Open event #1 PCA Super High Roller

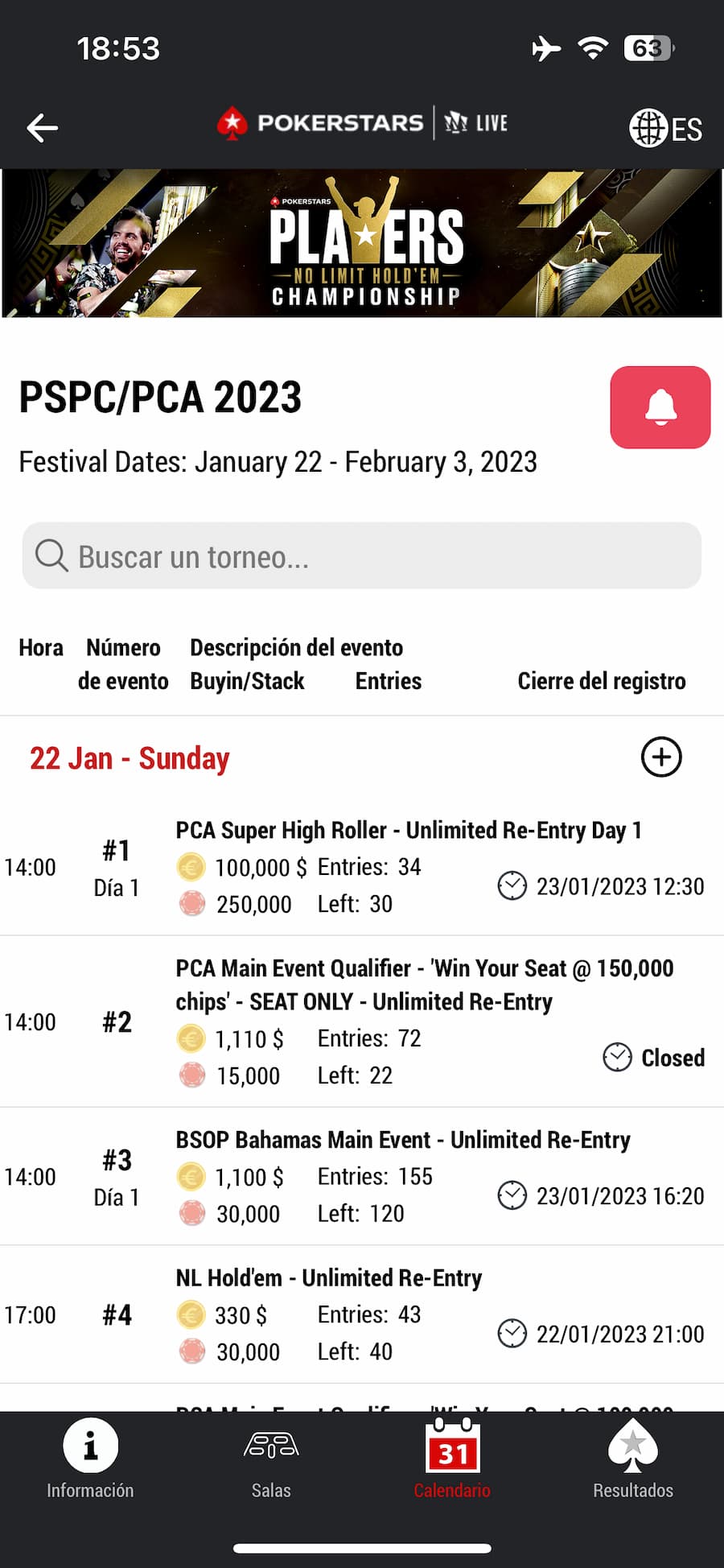(x=362, y=867)
